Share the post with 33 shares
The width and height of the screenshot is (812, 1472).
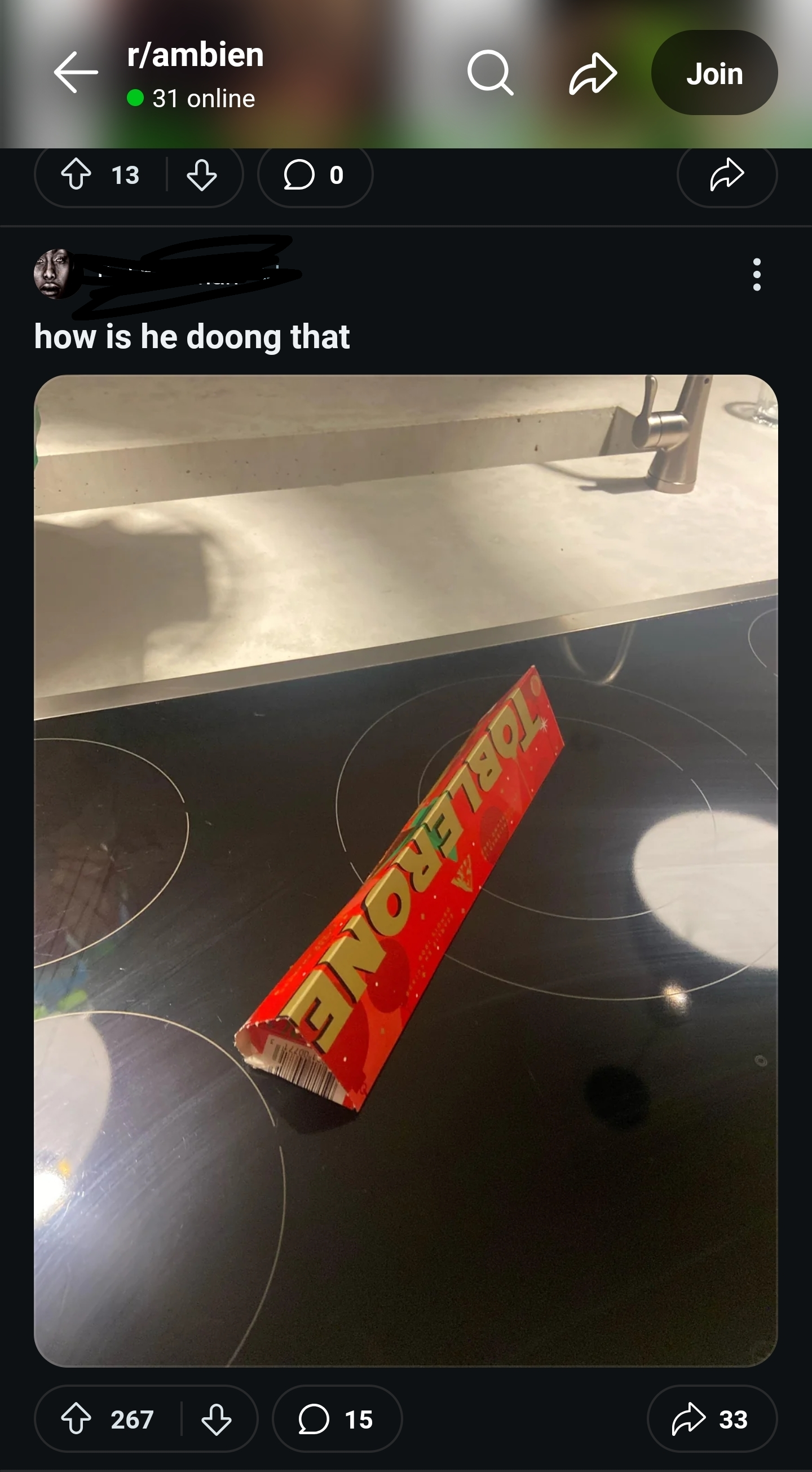[x=712, y=1419]
